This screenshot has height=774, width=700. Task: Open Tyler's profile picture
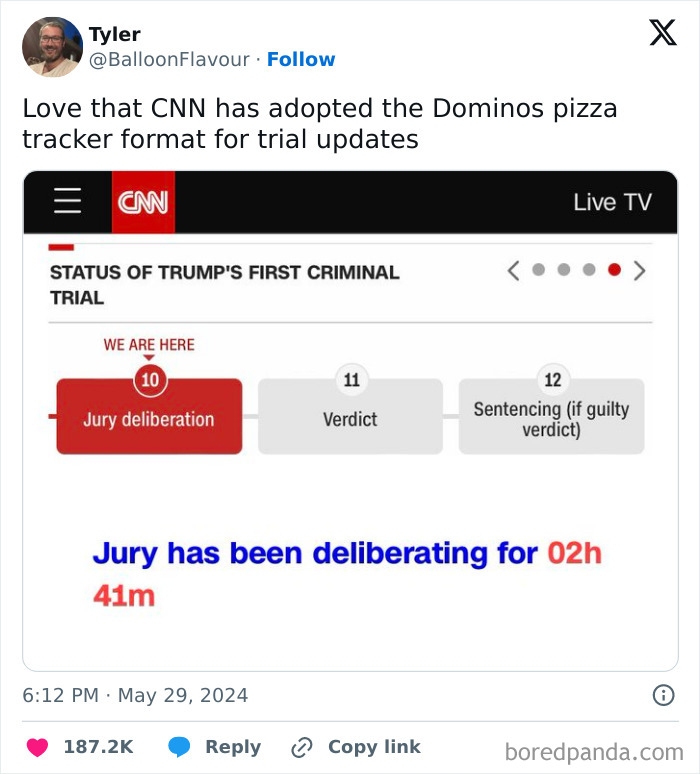(52, 47)
